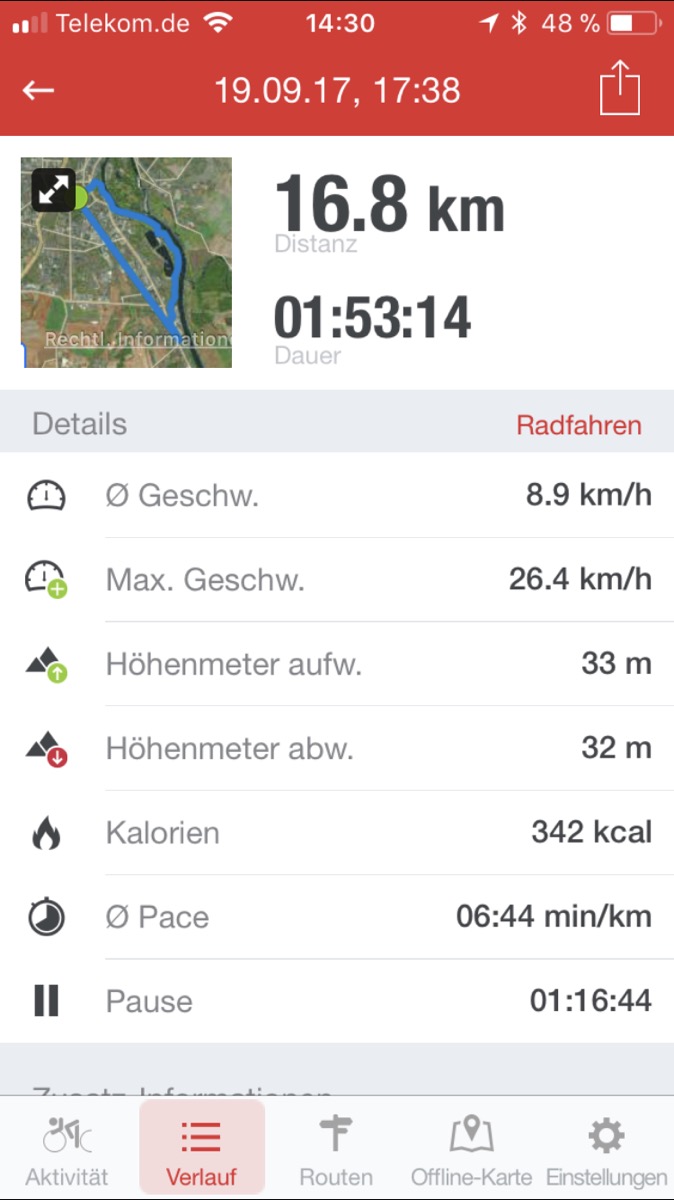The image size is (674, 1200).
Task: Expand the route map to fullscreen
Action: tap(54, 189)
